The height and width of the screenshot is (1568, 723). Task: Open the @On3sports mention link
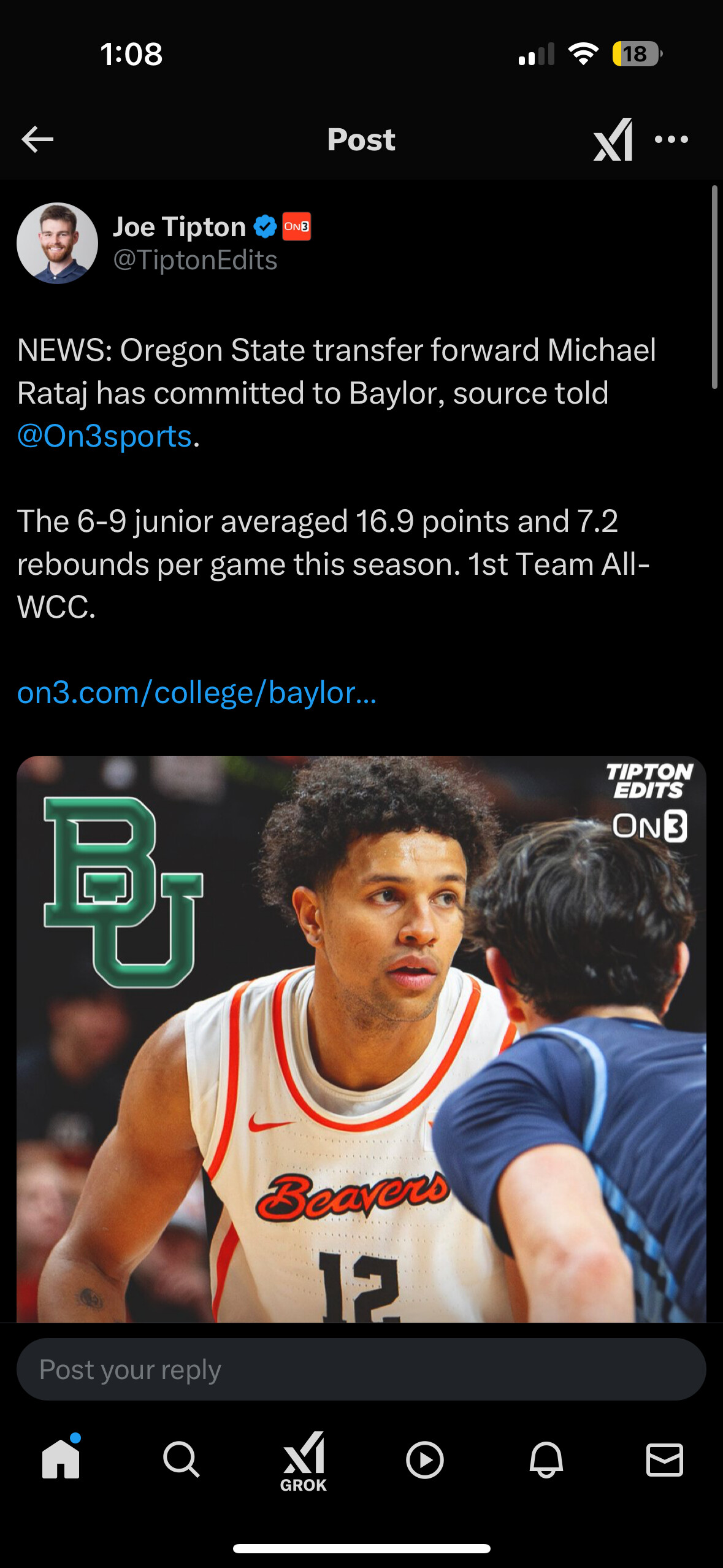(105, 436)
